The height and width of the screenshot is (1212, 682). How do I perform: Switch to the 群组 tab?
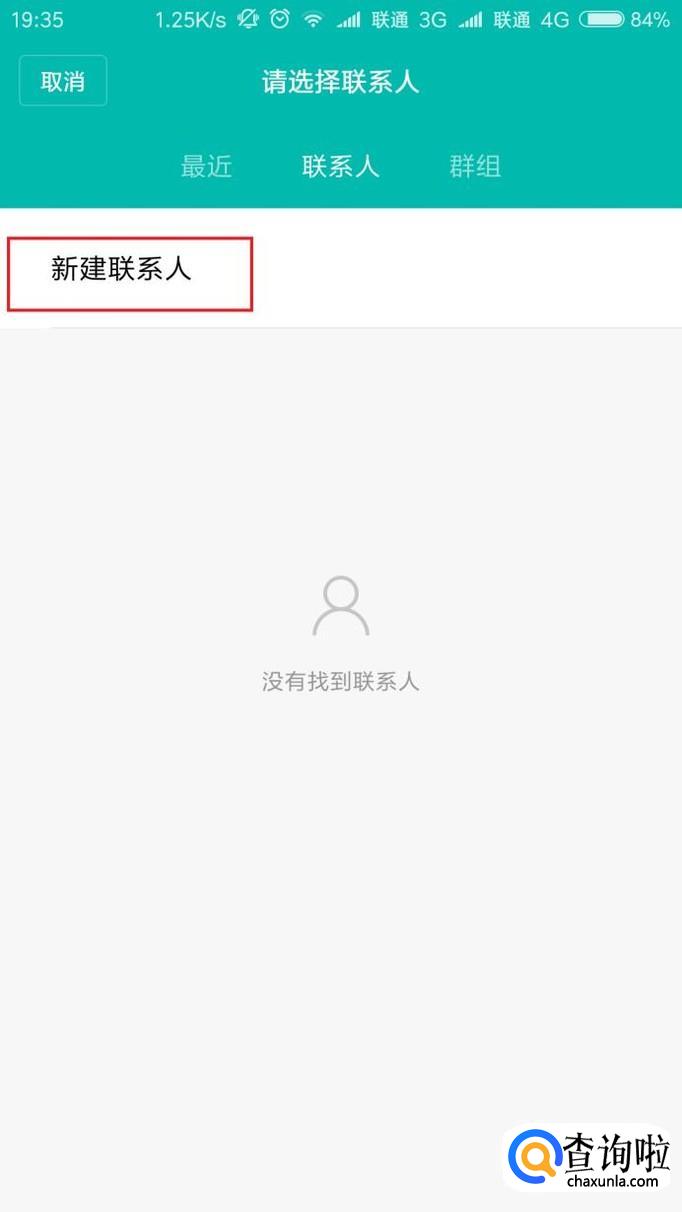pyautogui.click(x=475, y=166)
